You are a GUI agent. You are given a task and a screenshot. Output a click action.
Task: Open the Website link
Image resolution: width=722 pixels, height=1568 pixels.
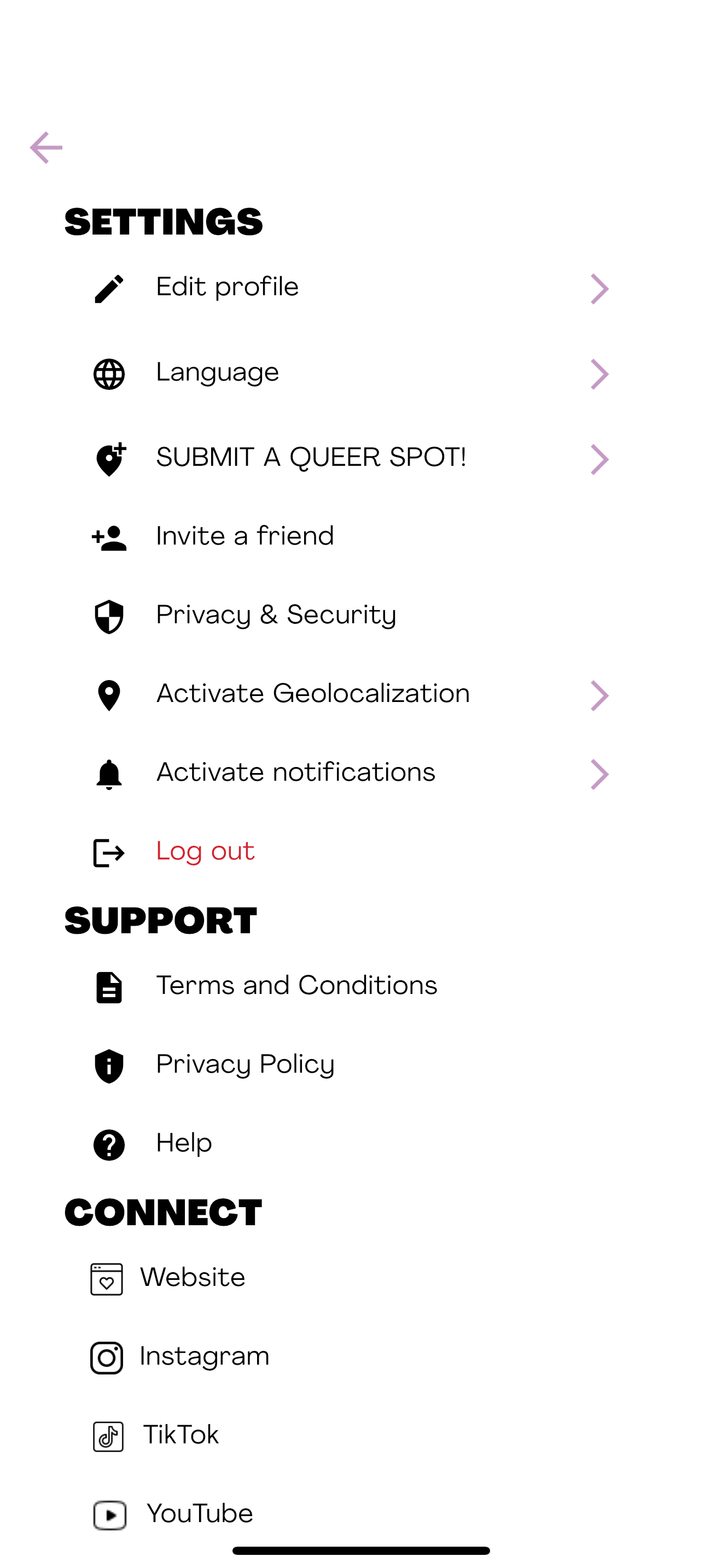tap(193, 1278)
